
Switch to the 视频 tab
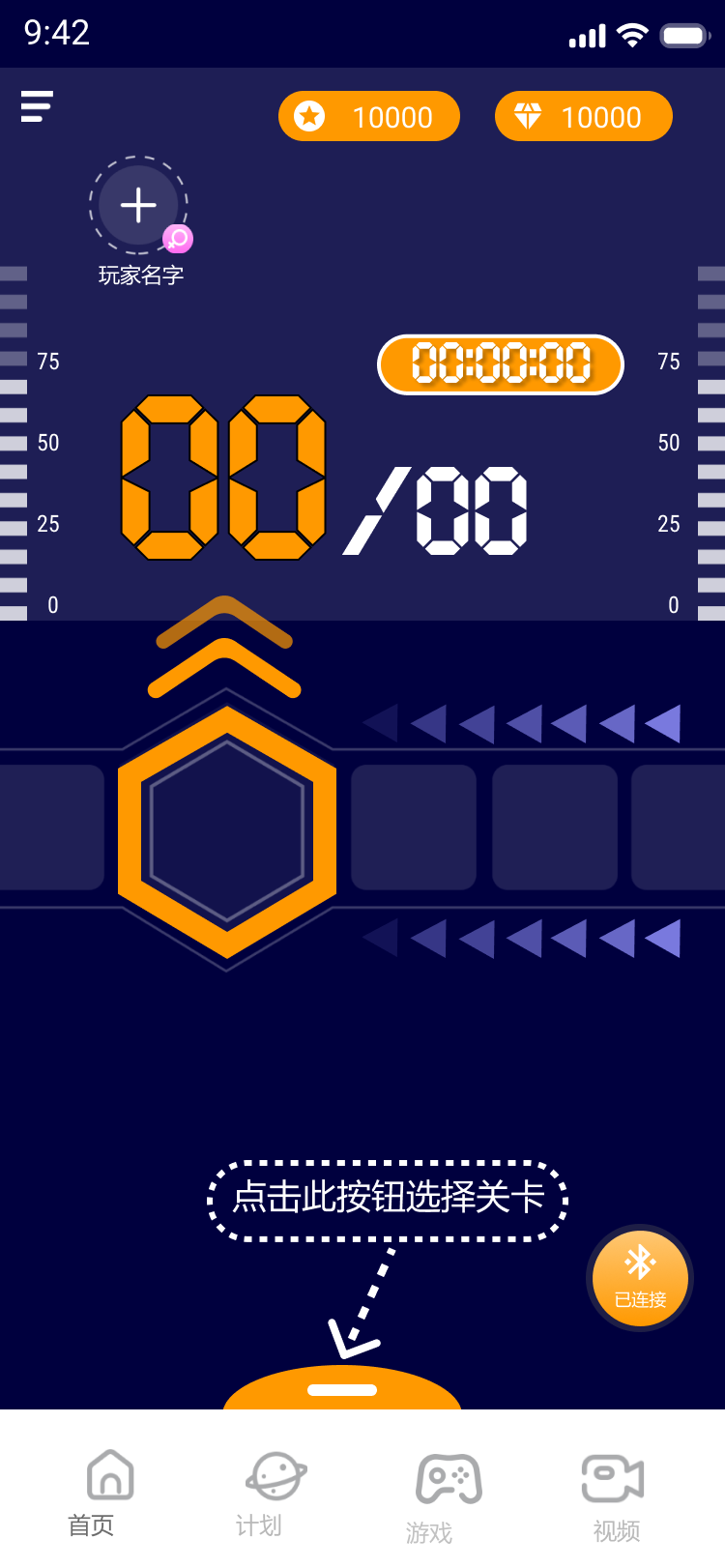point(613,1495)
